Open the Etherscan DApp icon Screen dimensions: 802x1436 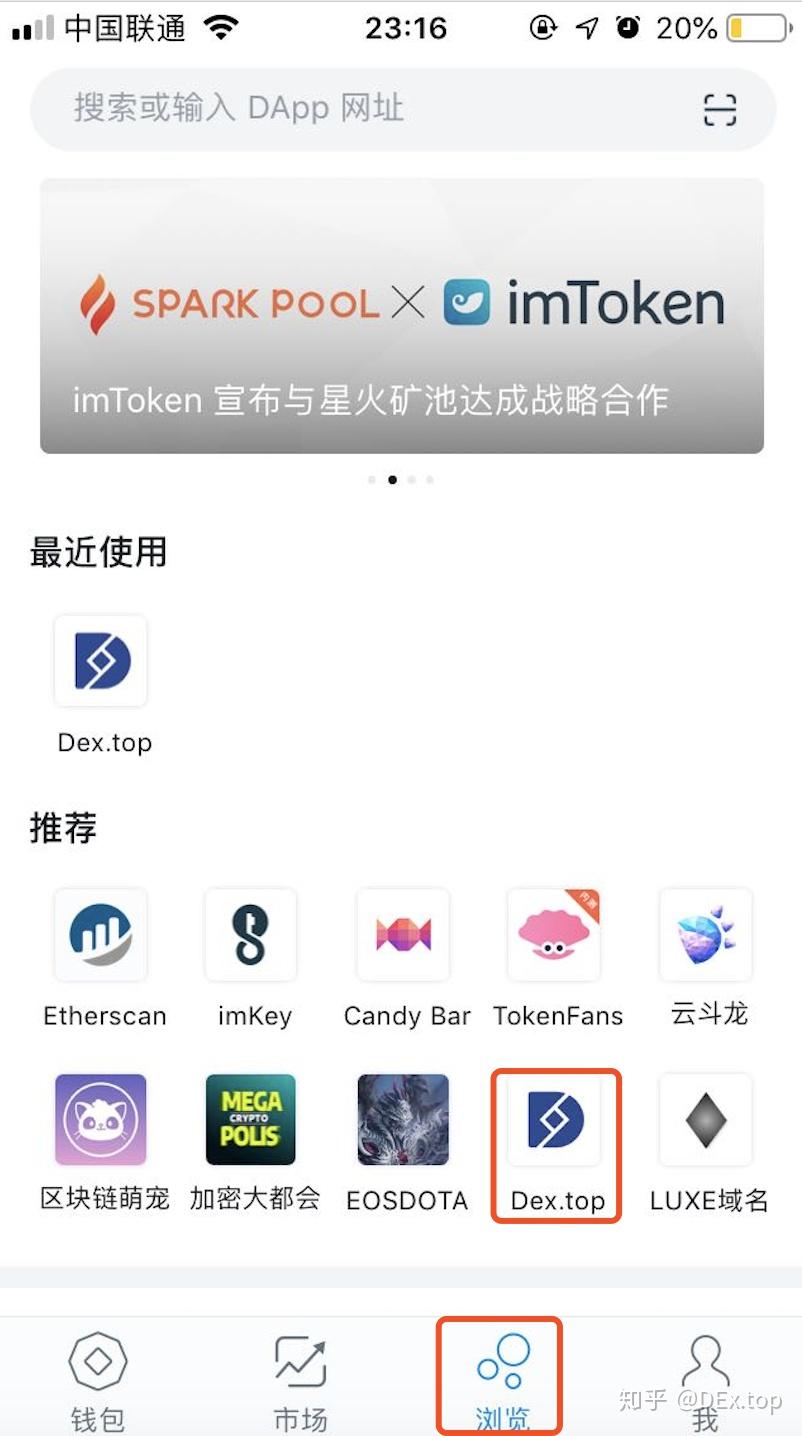[100, 934]
